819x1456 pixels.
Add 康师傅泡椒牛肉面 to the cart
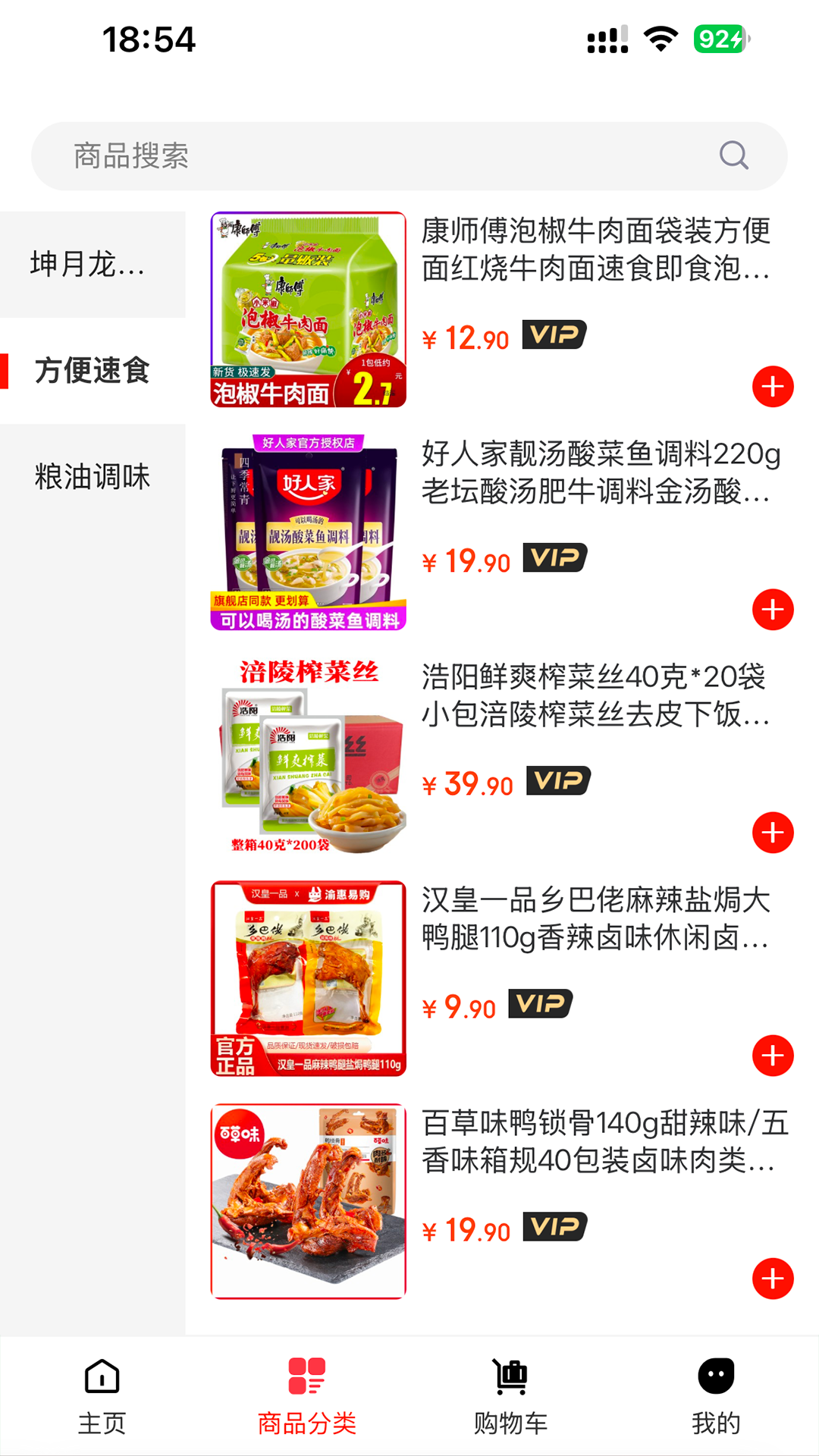point(773,385)
